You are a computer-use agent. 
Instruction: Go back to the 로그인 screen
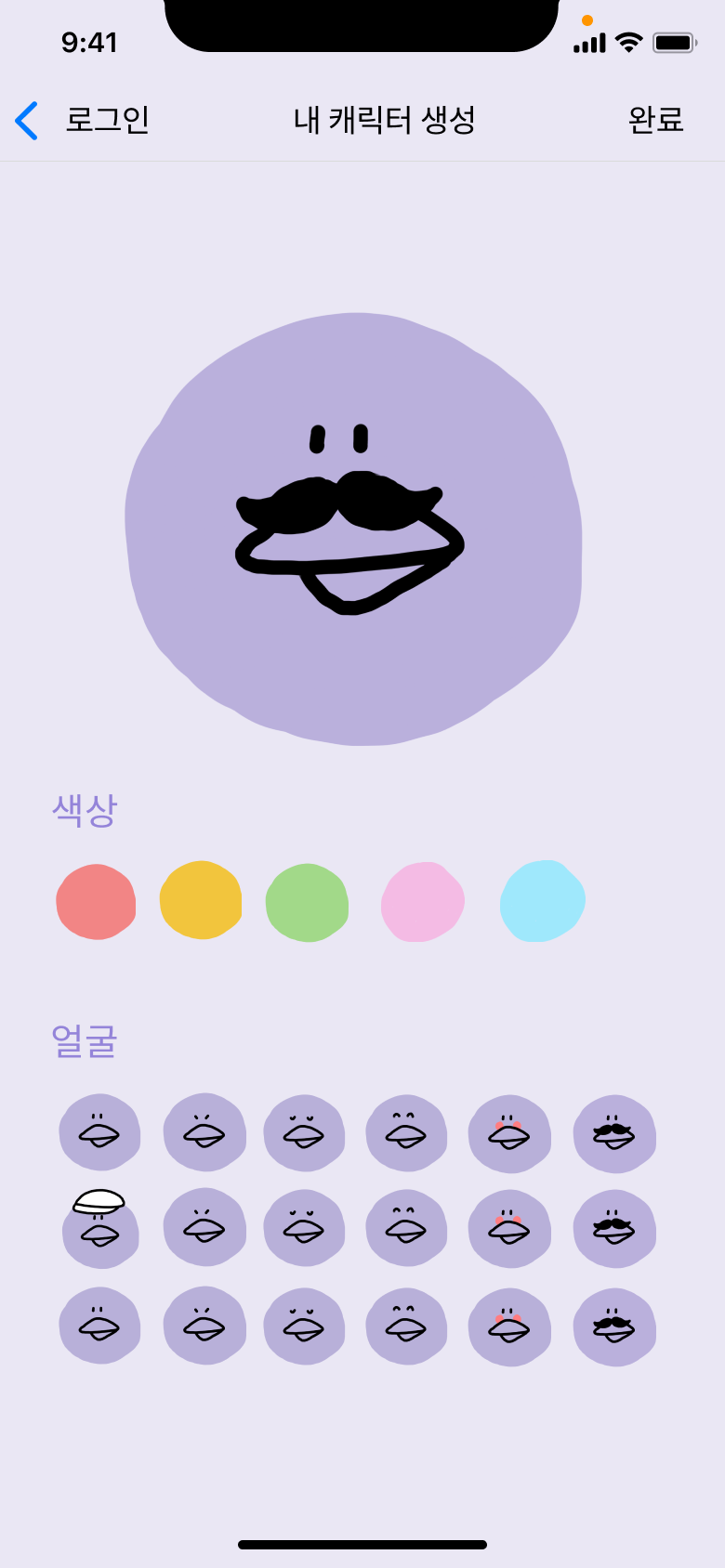(x=82, y=120)
